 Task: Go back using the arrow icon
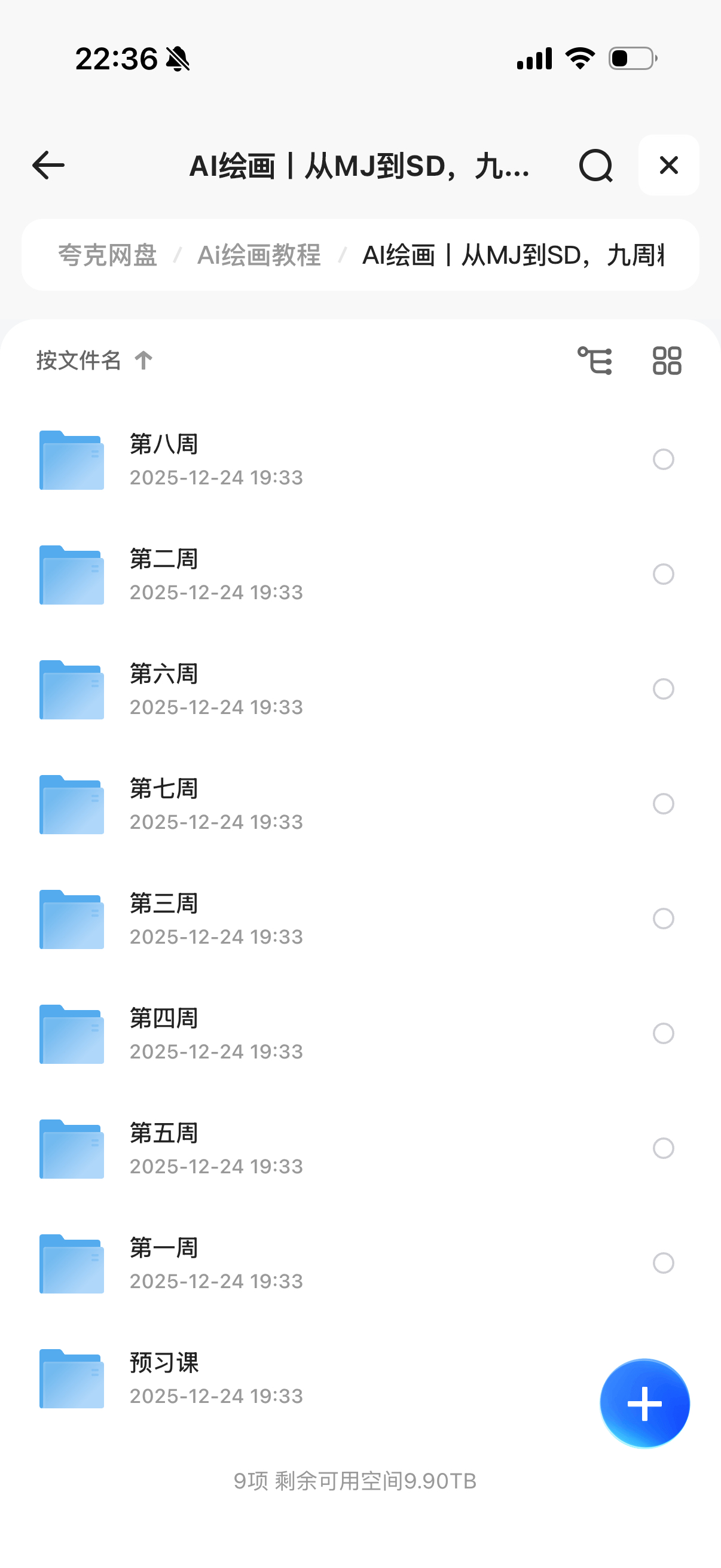(48, 166)
